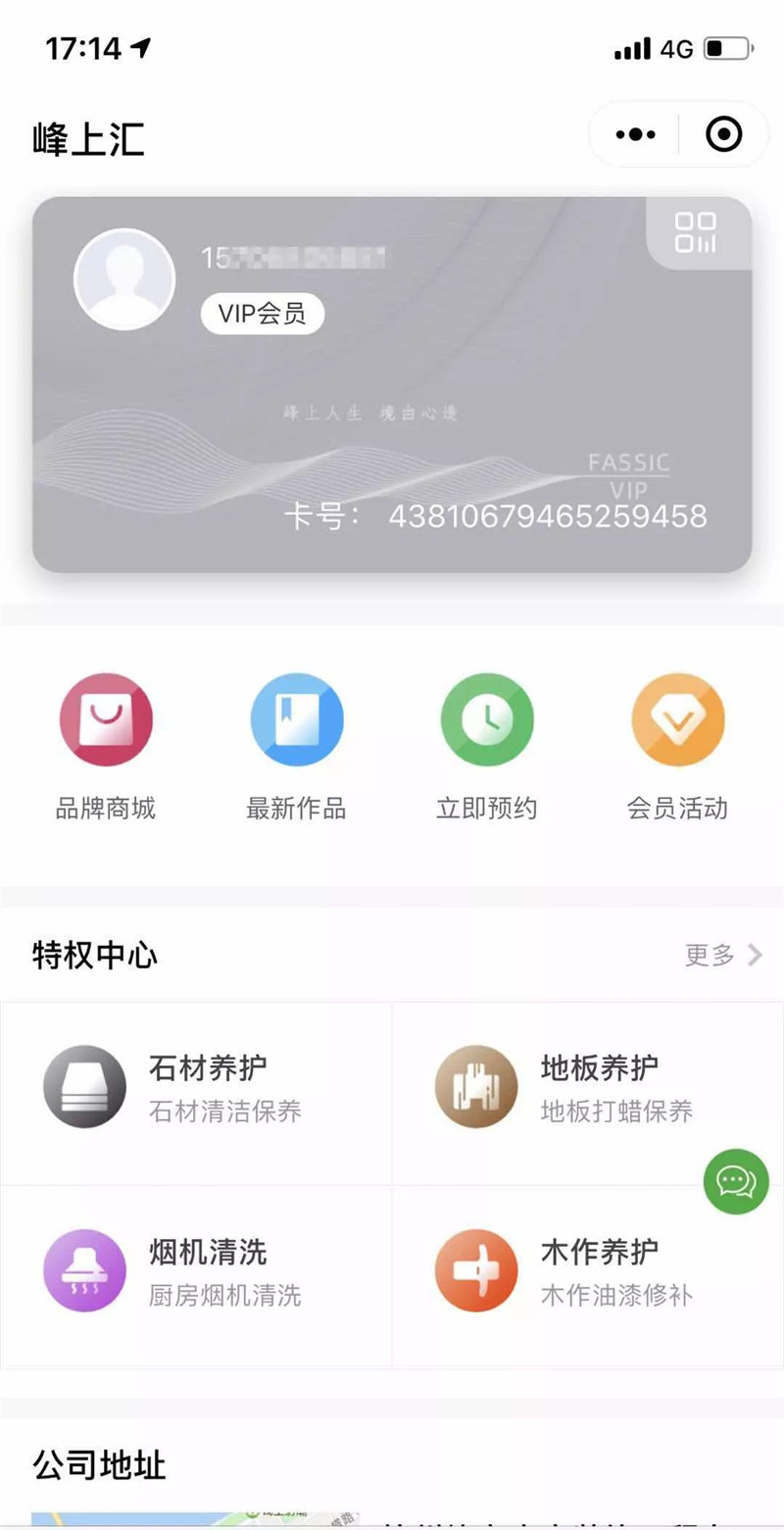Close the mini program via the circle icon
This screenshot has width=784, height=1530.
click(724, 134)
